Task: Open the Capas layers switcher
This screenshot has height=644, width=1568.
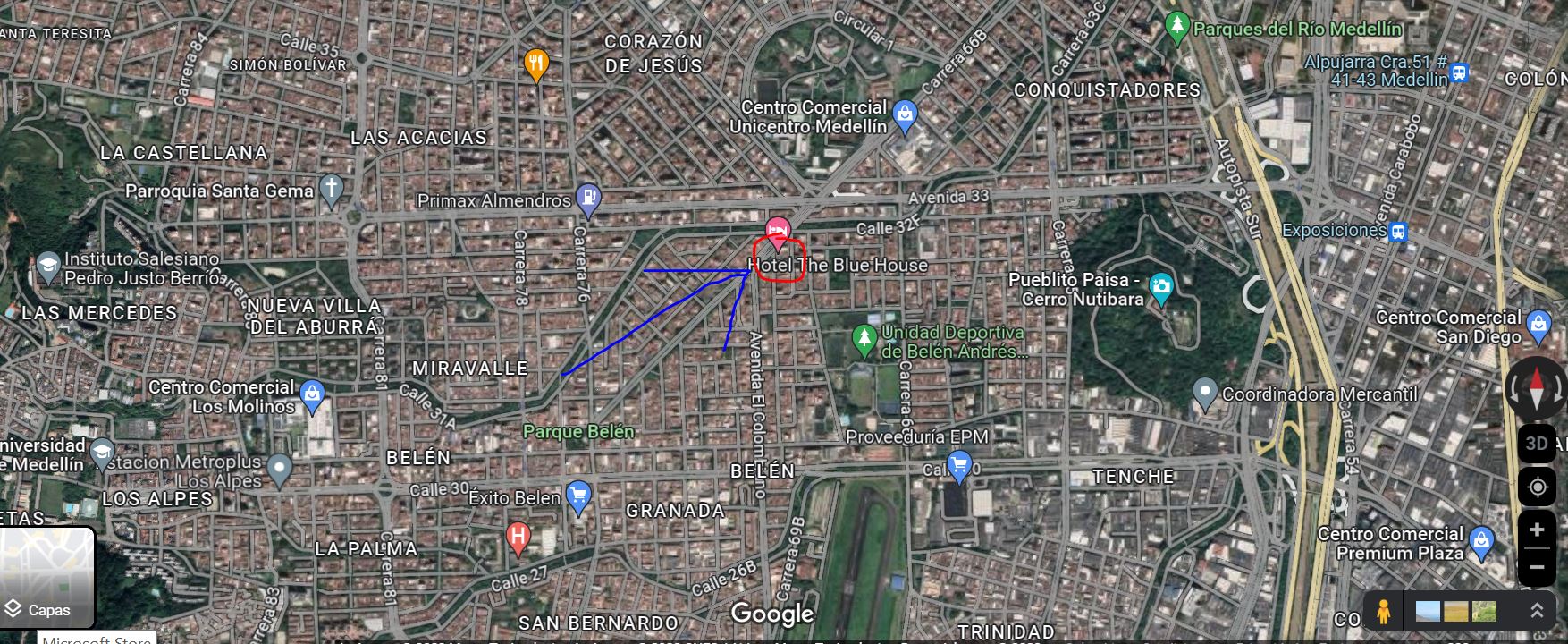Action: click(x=47, y=578)
